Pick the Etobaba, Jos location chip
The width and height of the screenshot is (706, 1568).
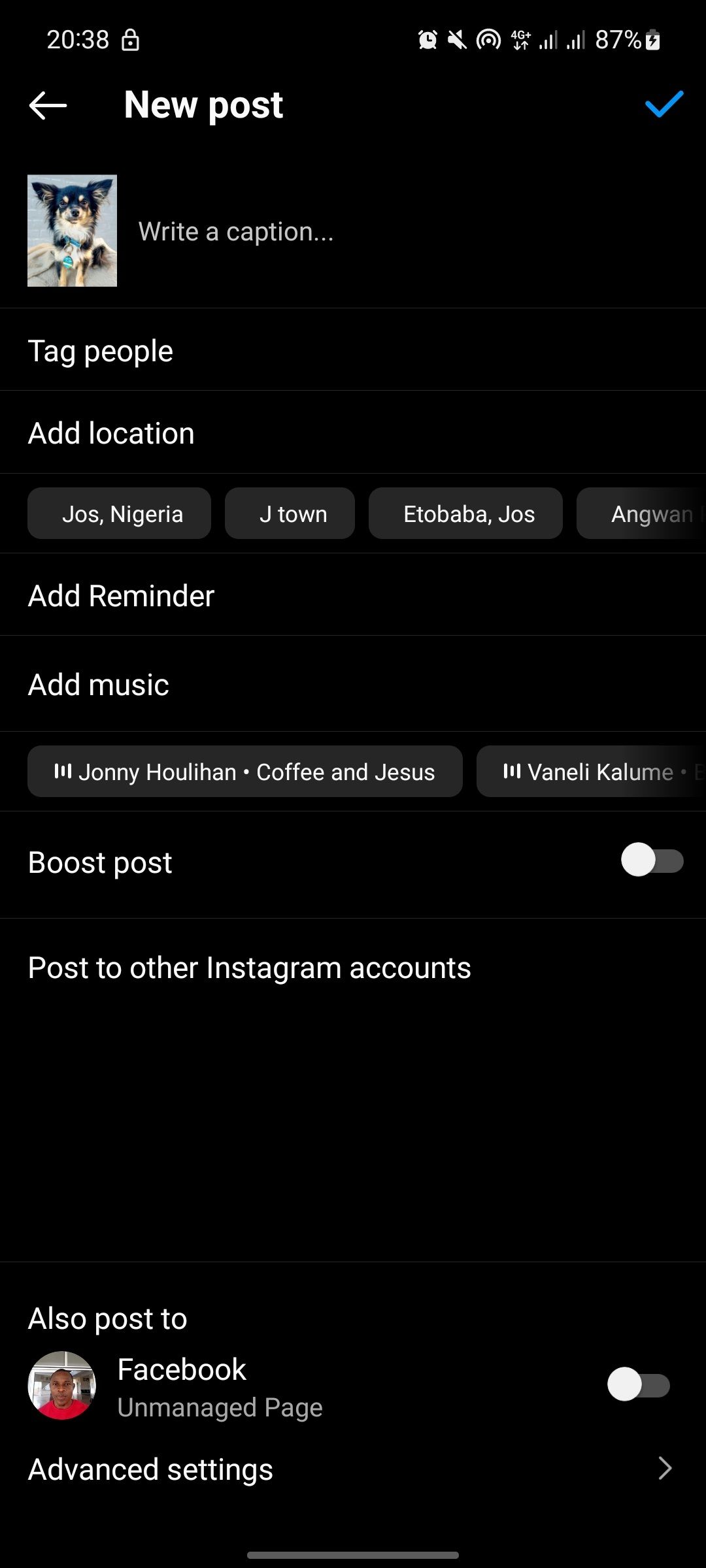coord(465,514)
